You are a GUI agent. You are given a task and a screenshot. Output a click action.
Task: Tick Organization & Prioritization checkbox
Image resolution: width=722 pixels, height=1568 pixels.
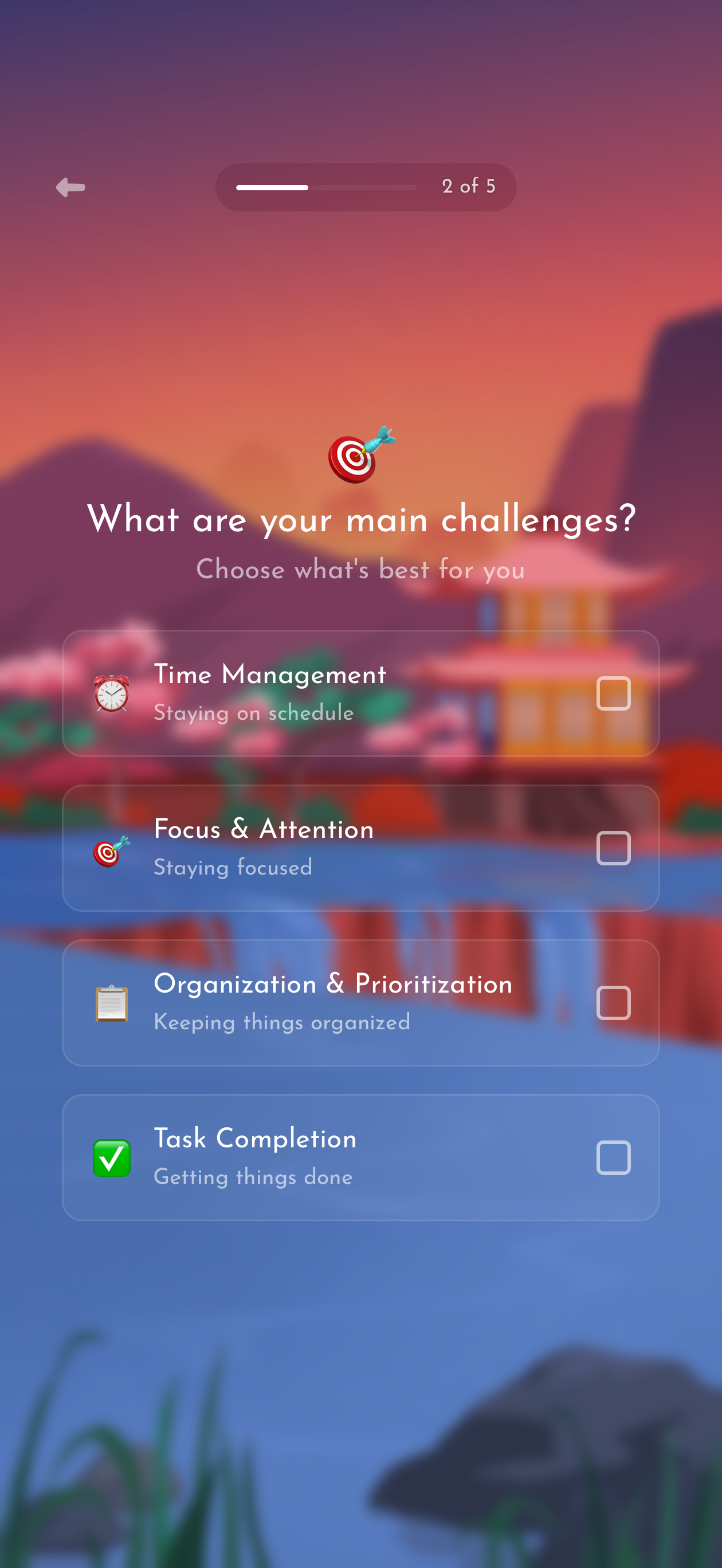tap(613, 1002)
